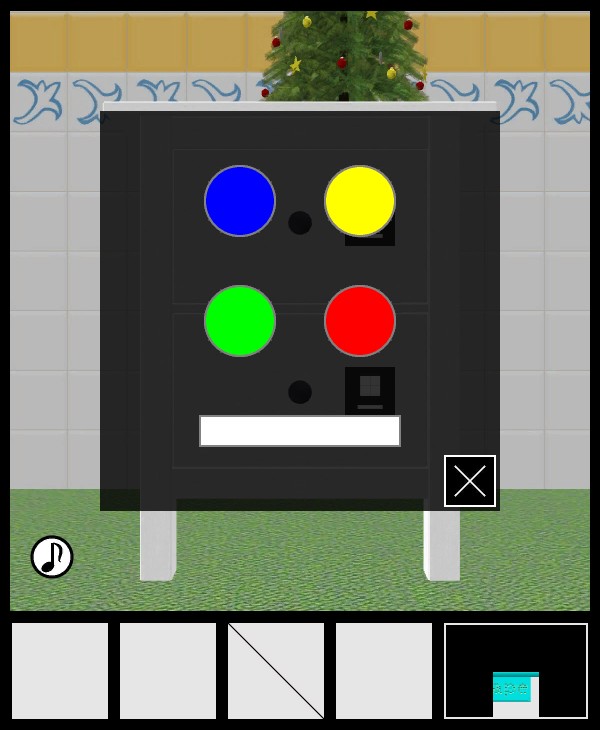Viewport: 600px width, 730px height.
Task: Tap the yellow circle button
Action: [x=360, y=201]
